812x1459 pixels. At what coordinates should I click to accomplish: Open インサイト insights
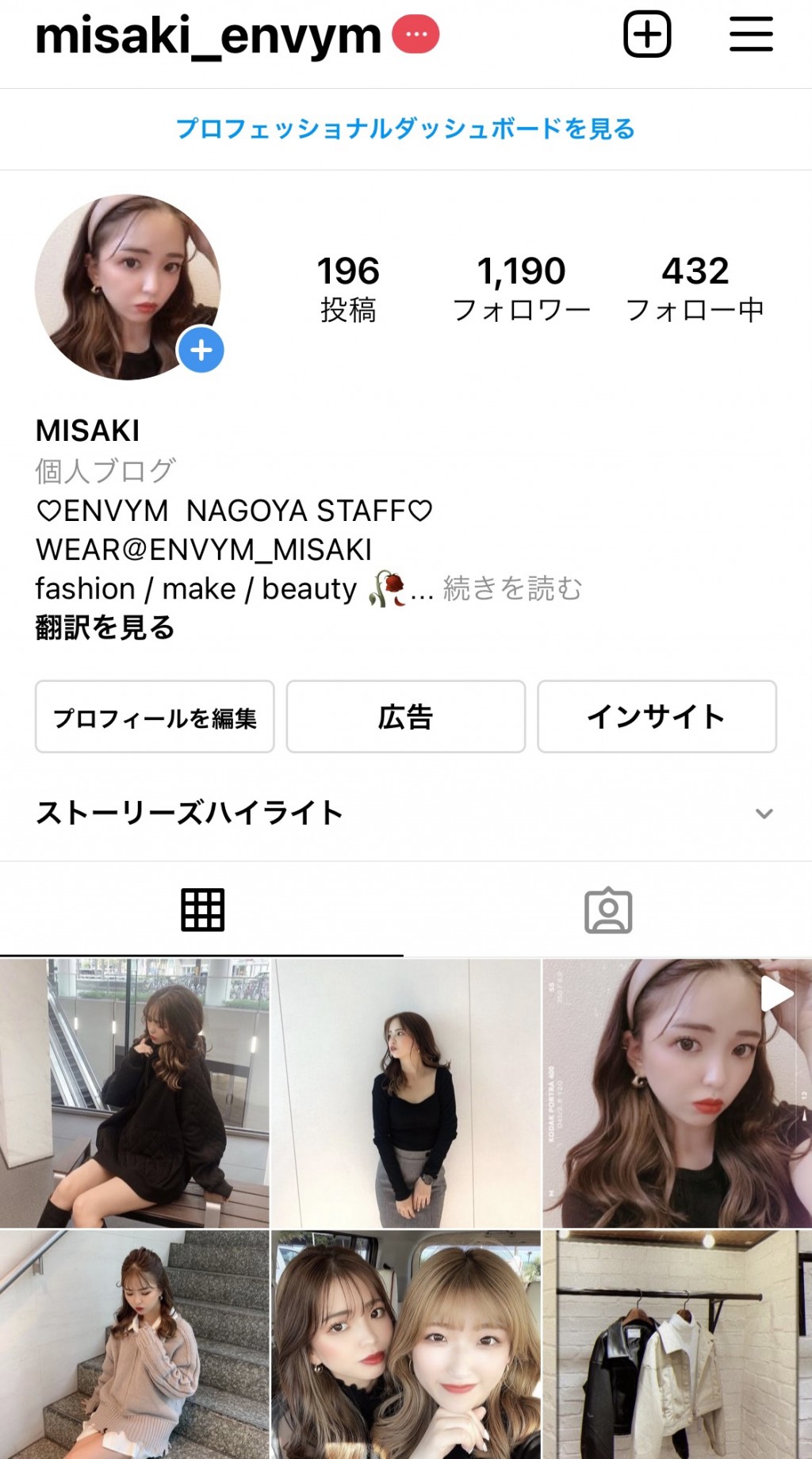(x=657, y=717)
